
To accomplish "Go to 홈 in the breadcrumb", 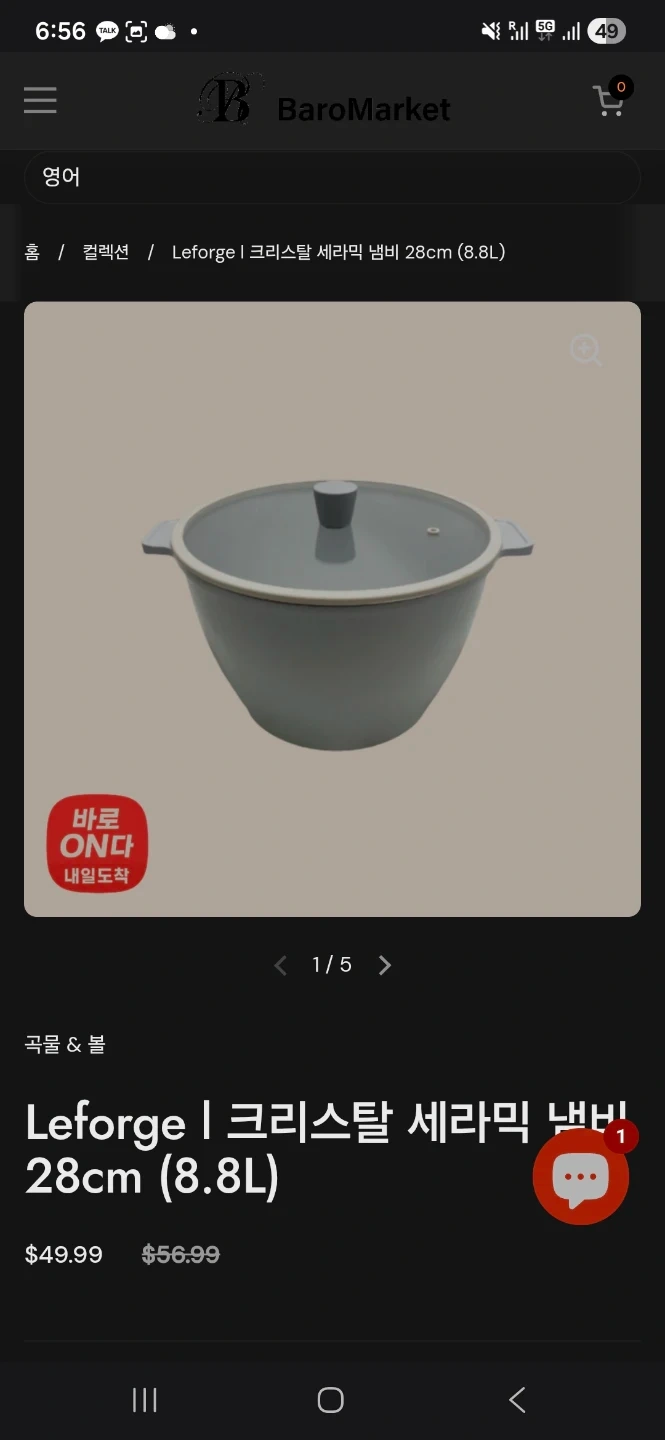I will point(32,252).
